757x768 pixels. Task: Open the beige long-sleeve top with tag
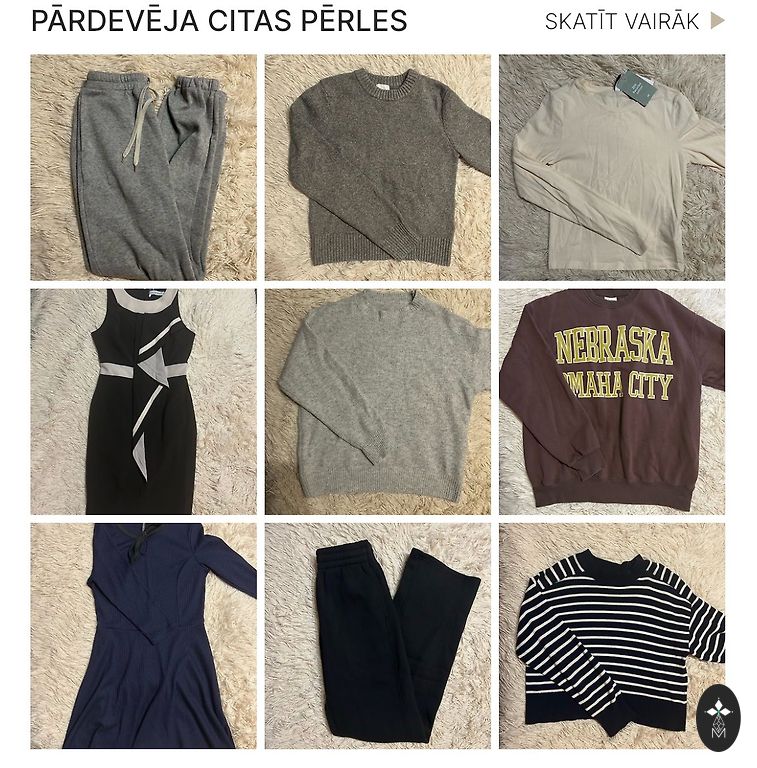click(611, 167)
